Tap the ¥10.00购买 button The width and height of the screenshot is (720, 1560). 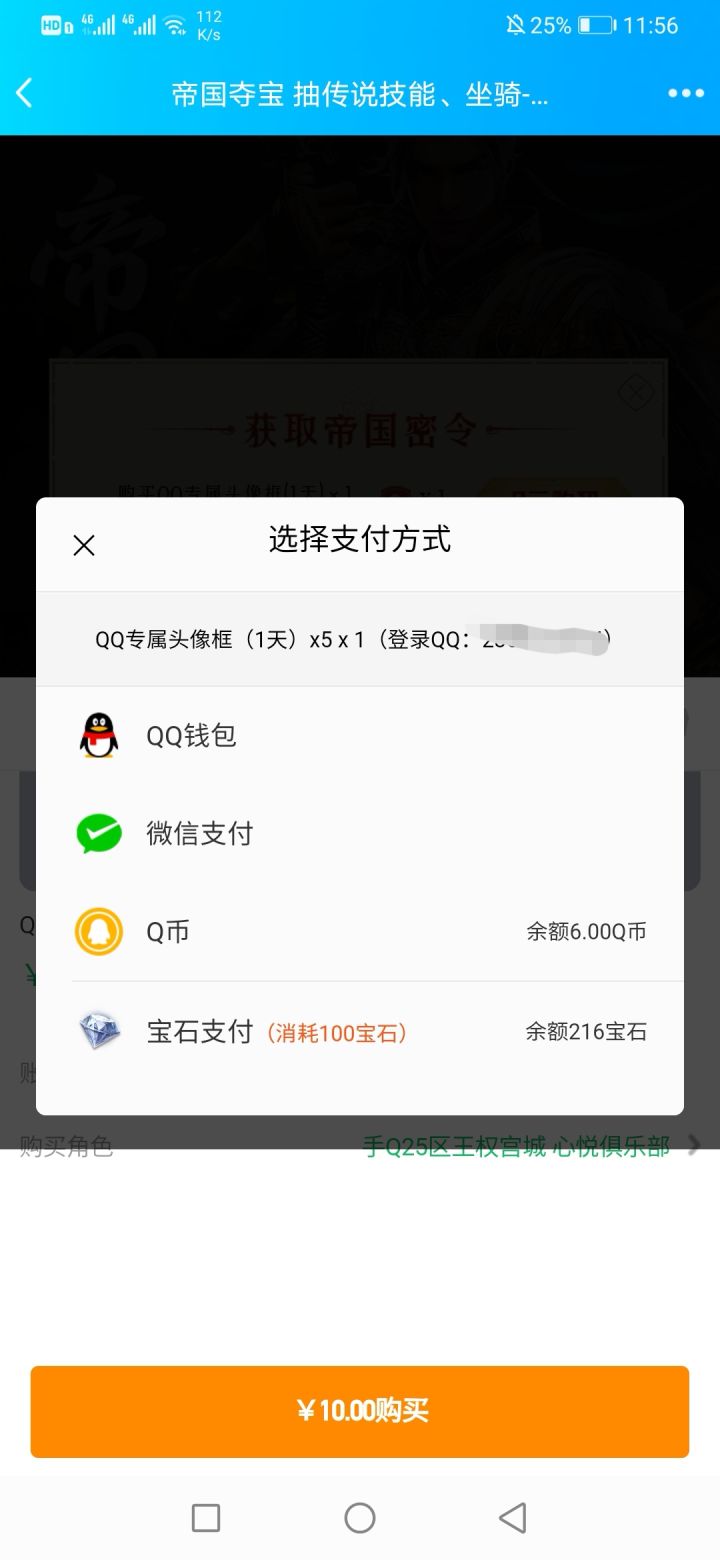(x=360, y=1411)
